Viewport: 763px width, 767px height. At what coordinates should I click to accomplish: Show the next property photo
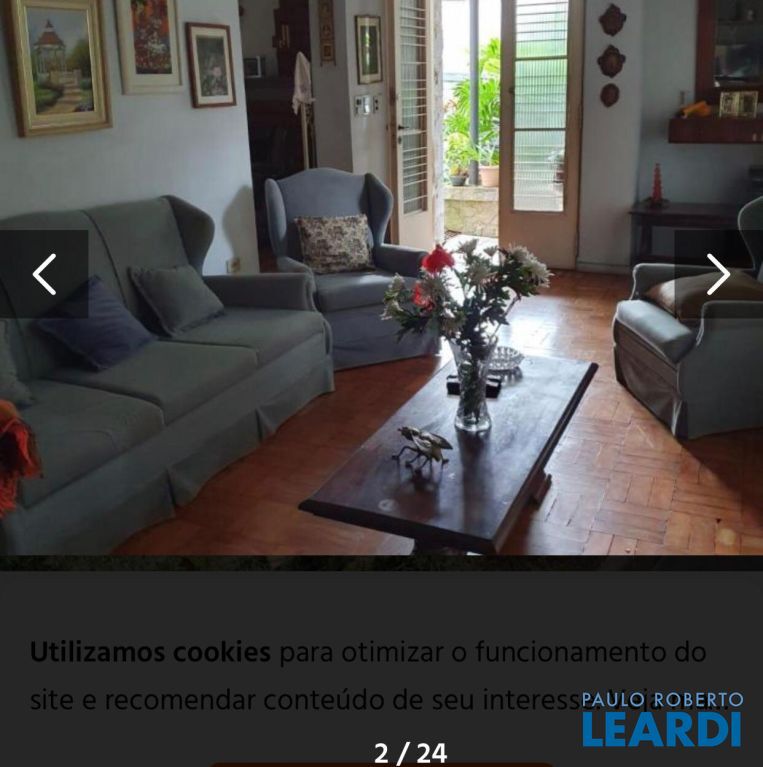point(718,274)
